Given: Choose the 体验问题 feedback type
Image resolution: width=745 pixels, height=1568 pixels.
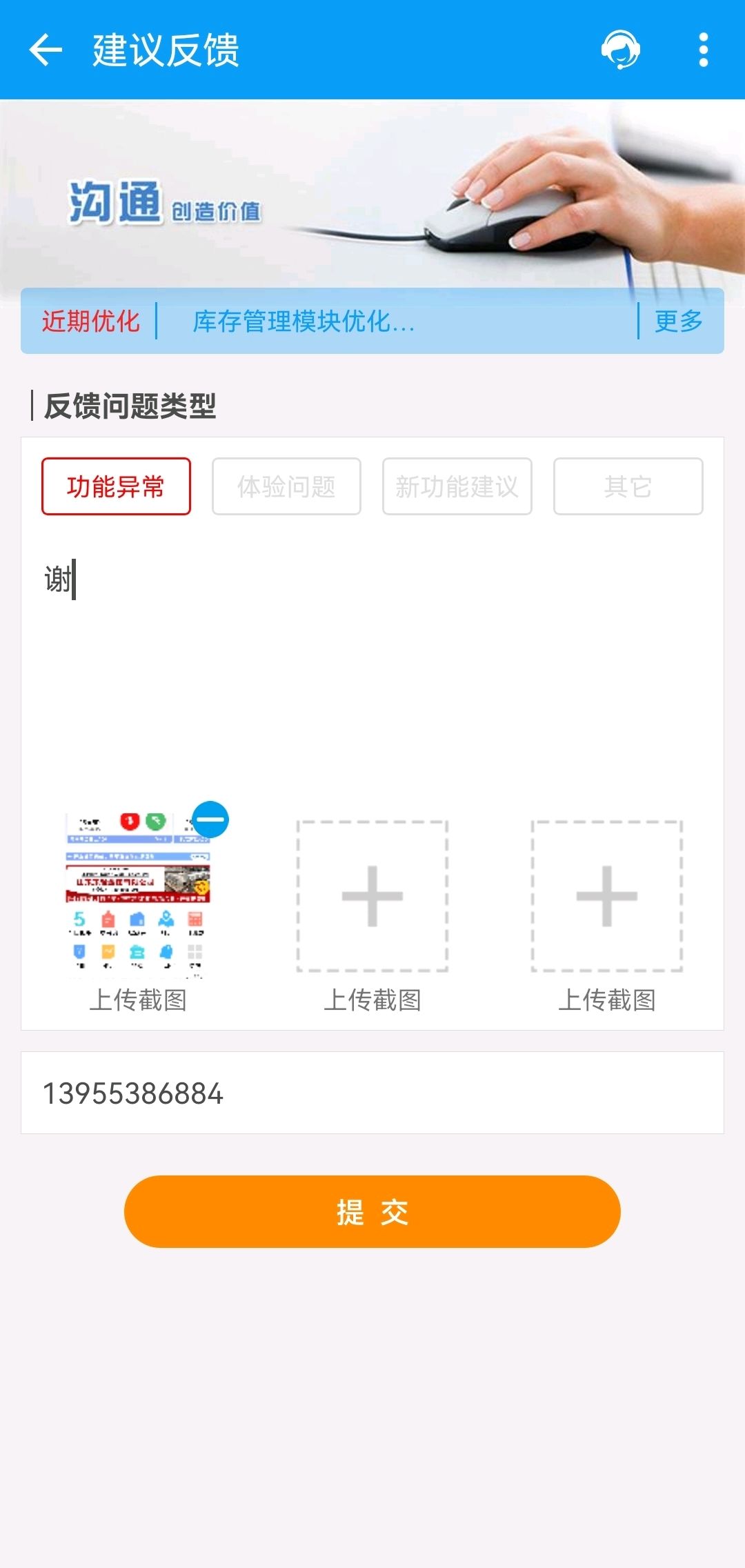Looking at the screenshot, I should 286,486.
